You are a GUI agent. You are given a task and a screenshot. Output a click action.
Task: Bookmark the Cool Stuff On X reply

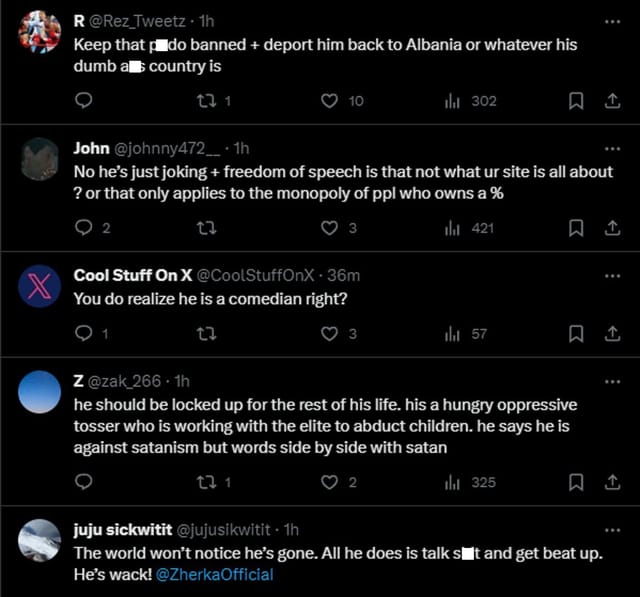point(576,333)
